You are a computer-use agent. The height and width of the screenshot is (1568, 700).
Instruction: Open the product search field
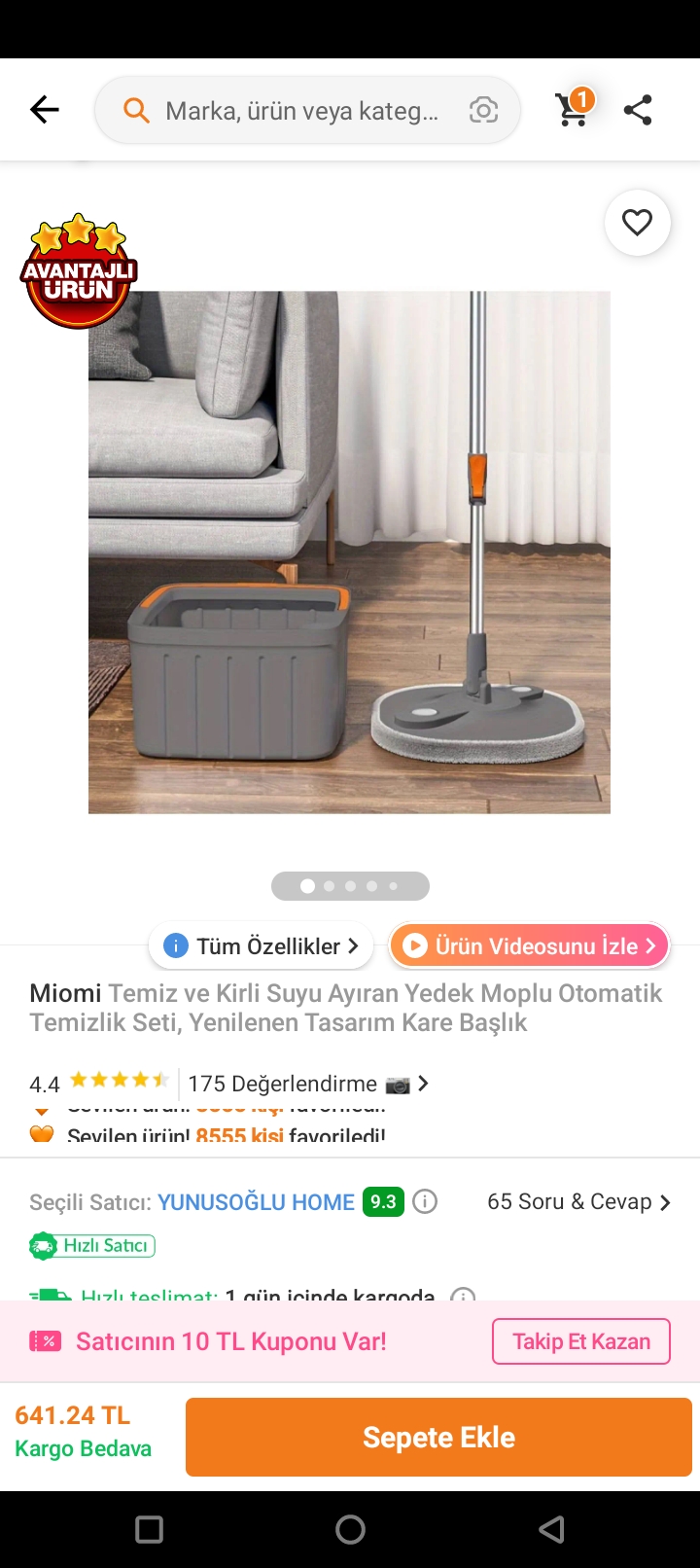301,111
